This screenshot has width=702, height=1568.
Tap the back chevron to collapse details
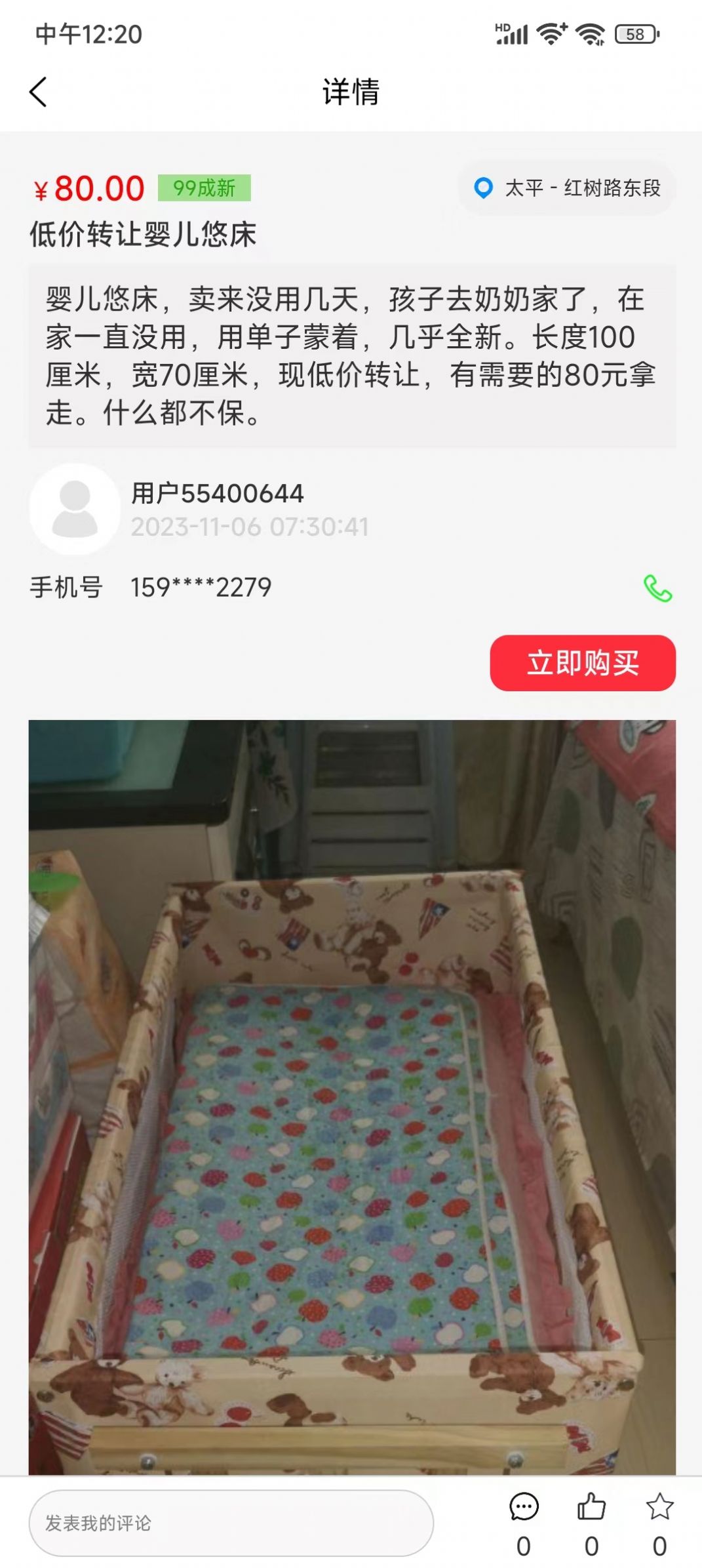(37, 92)
